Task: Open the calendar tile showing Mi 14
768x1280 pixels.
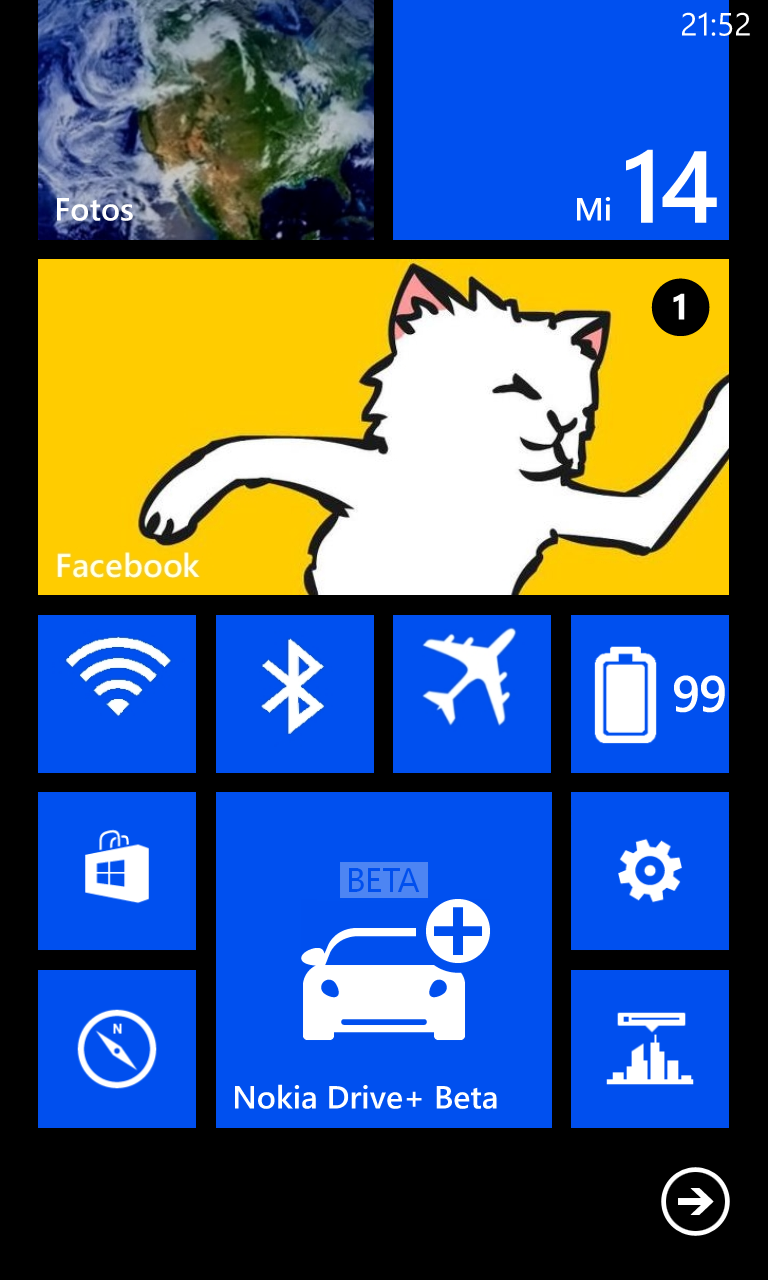Action: point(561,120)
